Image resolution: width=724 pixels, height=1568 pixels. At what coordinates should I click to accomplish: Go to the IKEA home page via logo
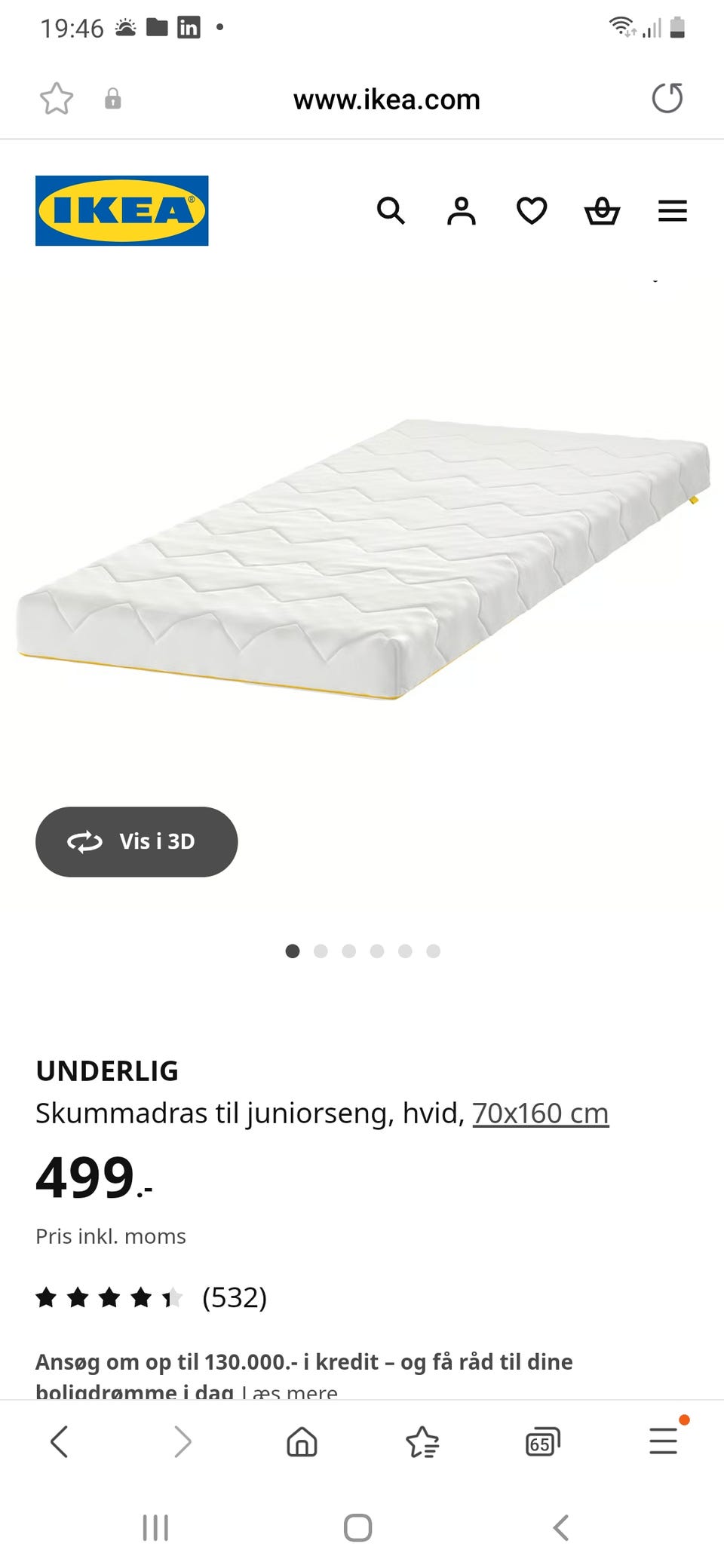pyautogui.click(x=122, y=211)
